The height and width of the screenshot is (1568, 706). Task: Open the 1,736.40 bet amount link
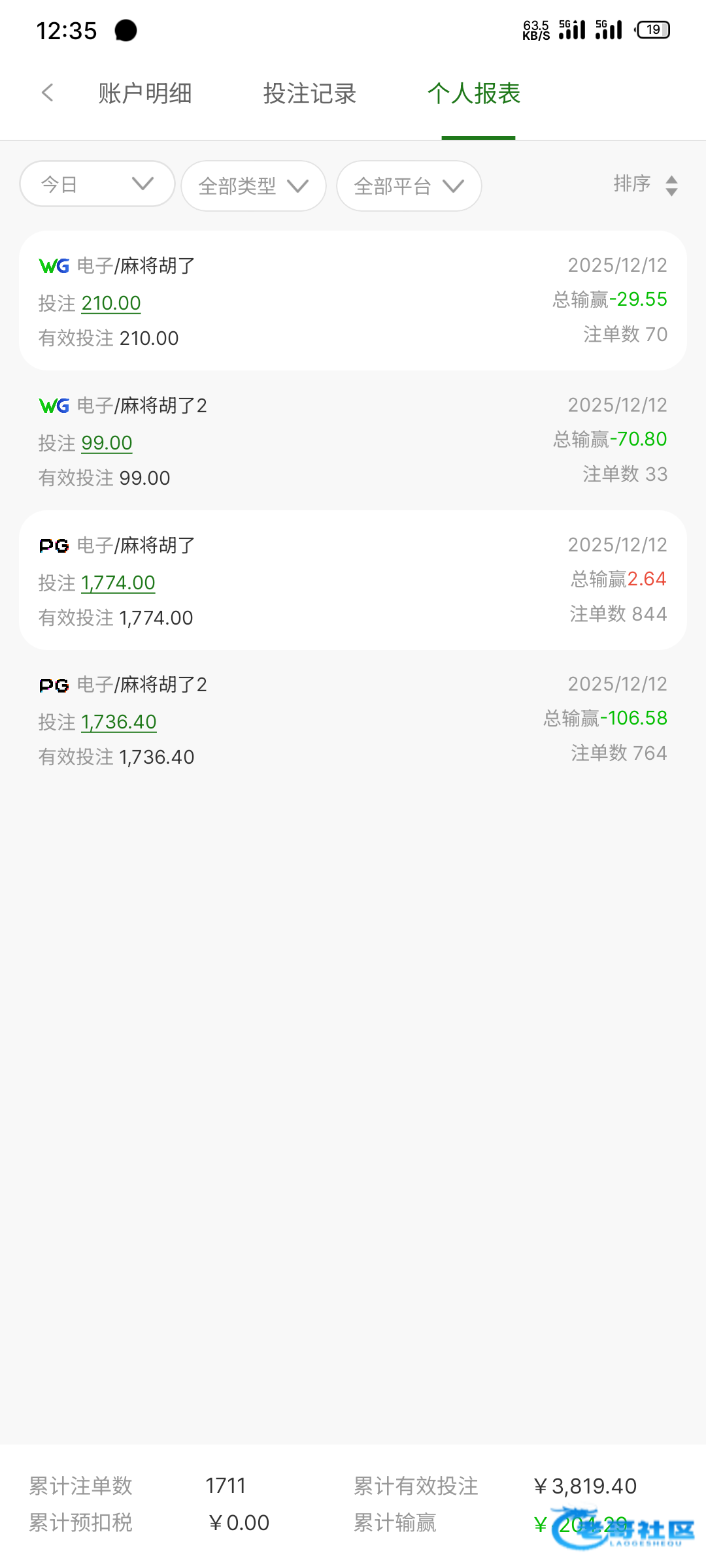119,722
